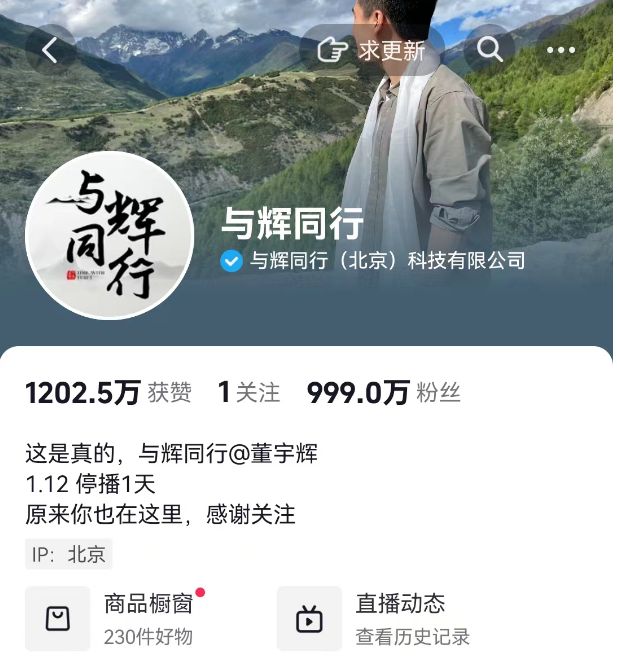View the 关注 following list
The width and height of the screenshot is (617, 663).
pyautogui.click(x=249, y=393)
